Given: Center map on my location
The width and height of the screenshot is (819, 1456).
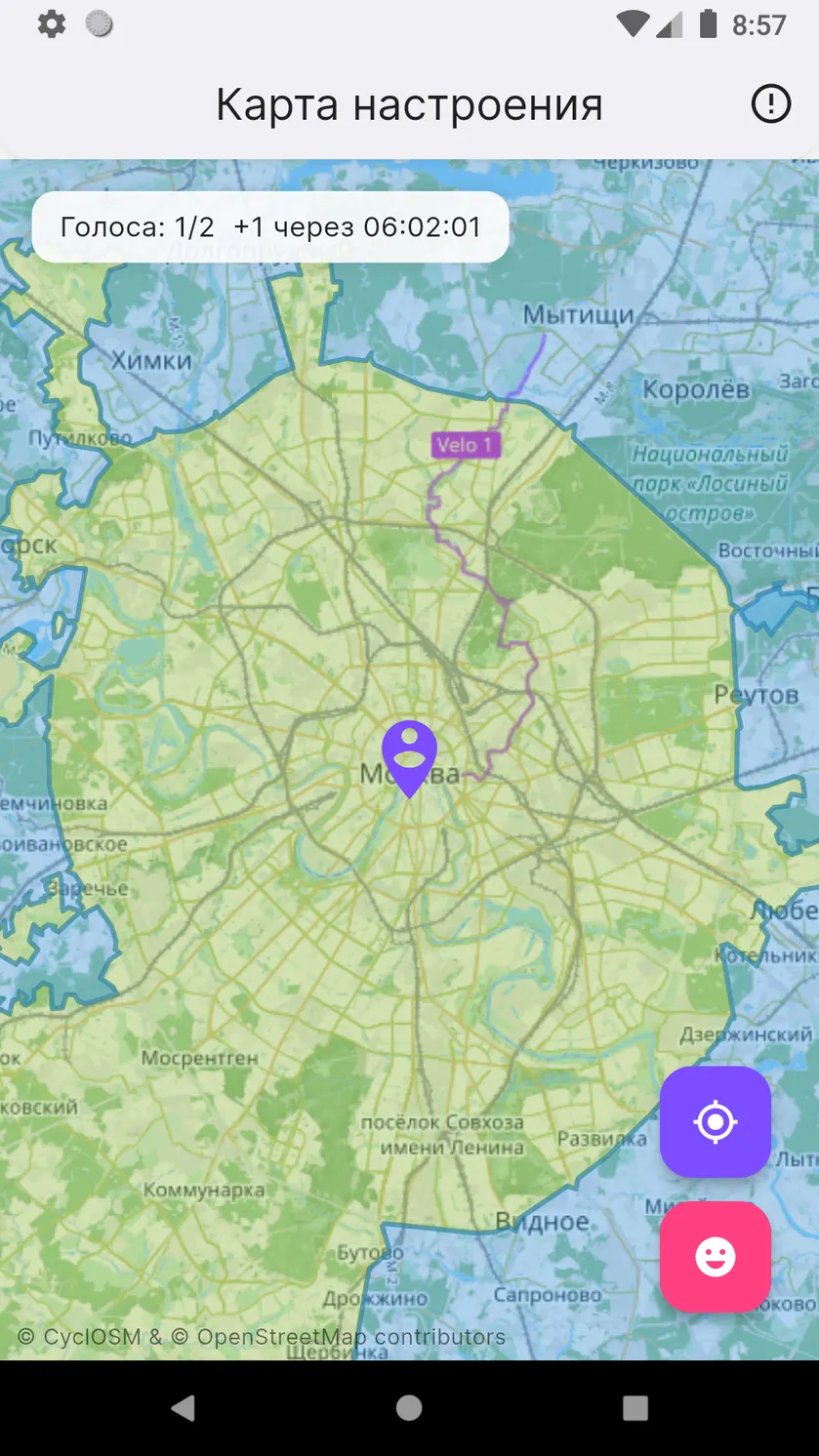Looking at the screenshot, I should 716,1121.
